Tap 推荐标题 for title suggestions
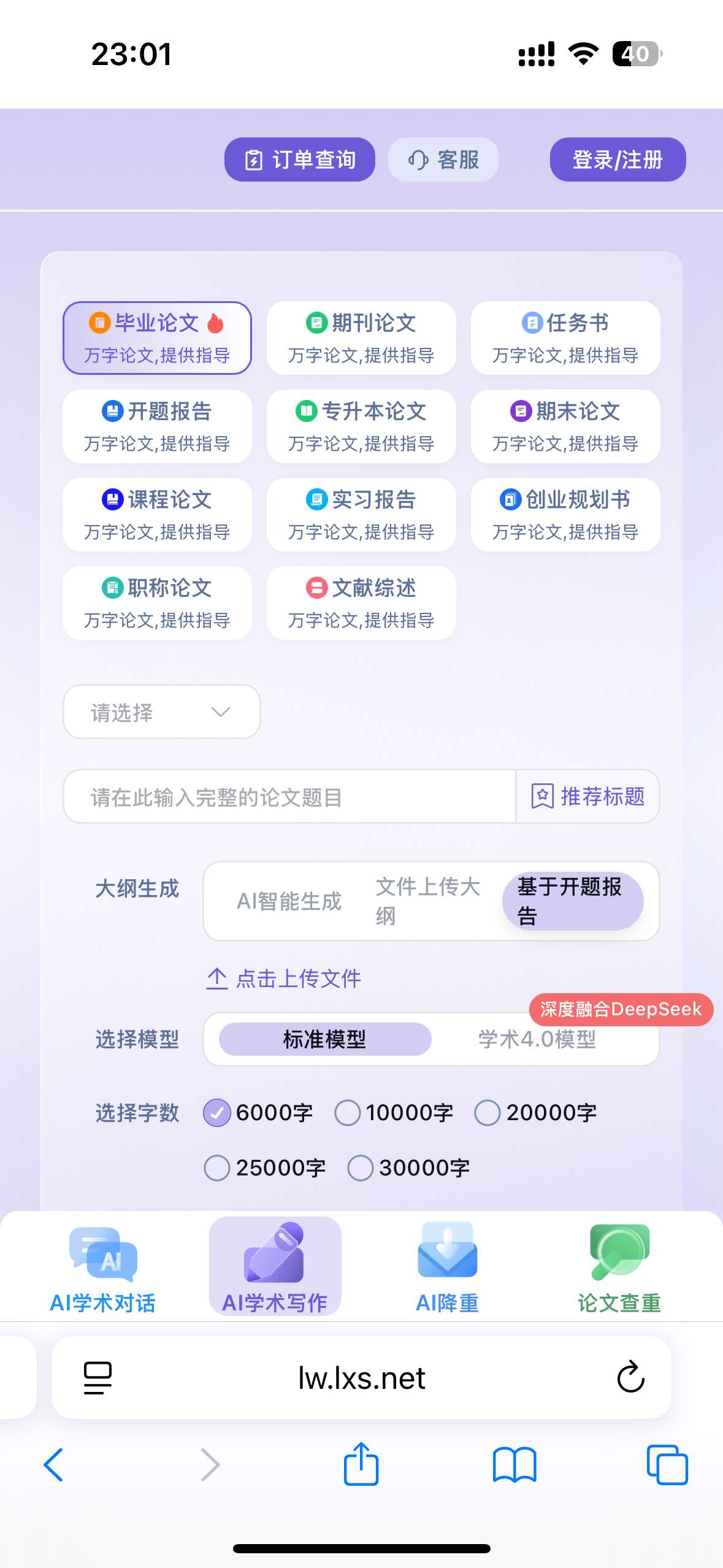This screenshot has height=1568, width=723. (x=587, y=796)
